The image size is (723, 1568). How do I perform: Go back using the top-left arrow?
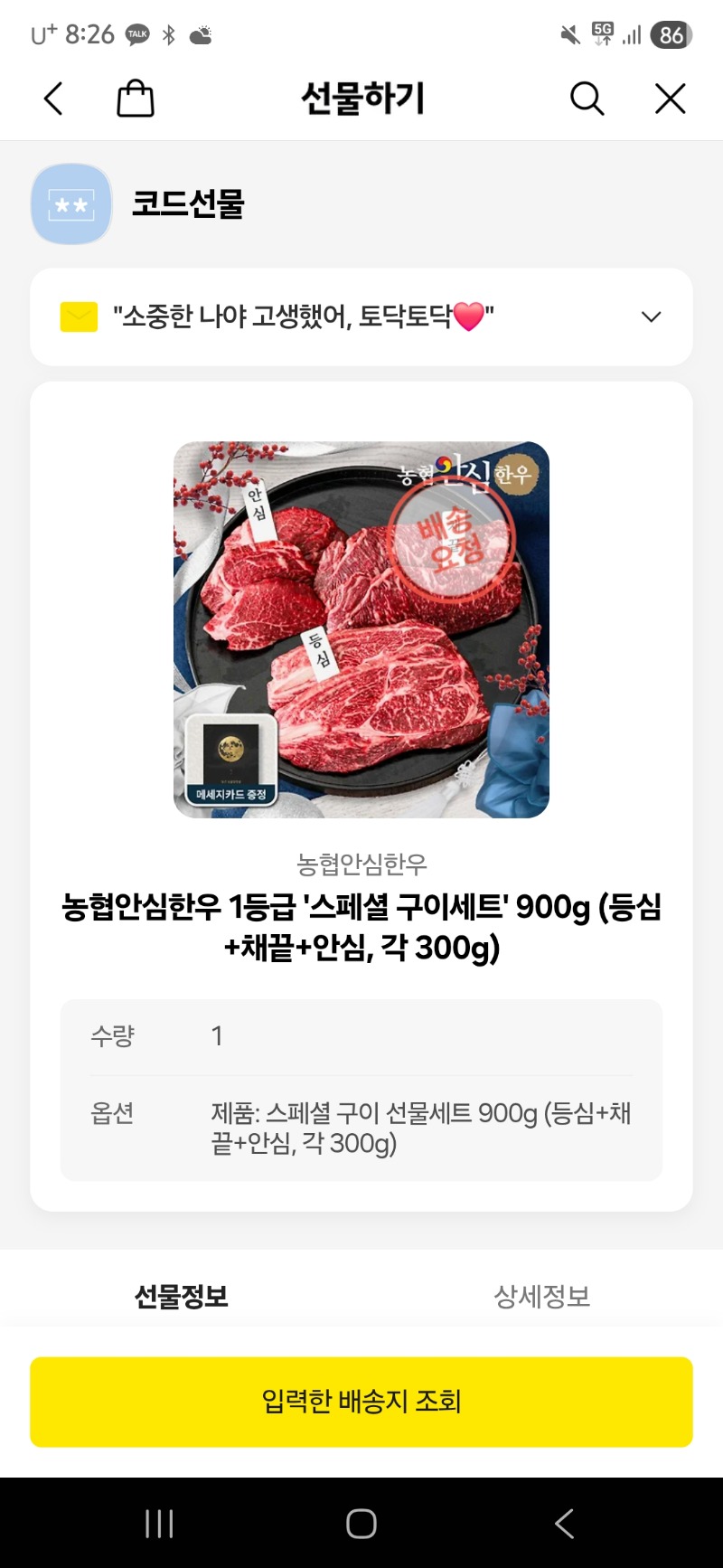pyautogui.click(x=54, y=99)
